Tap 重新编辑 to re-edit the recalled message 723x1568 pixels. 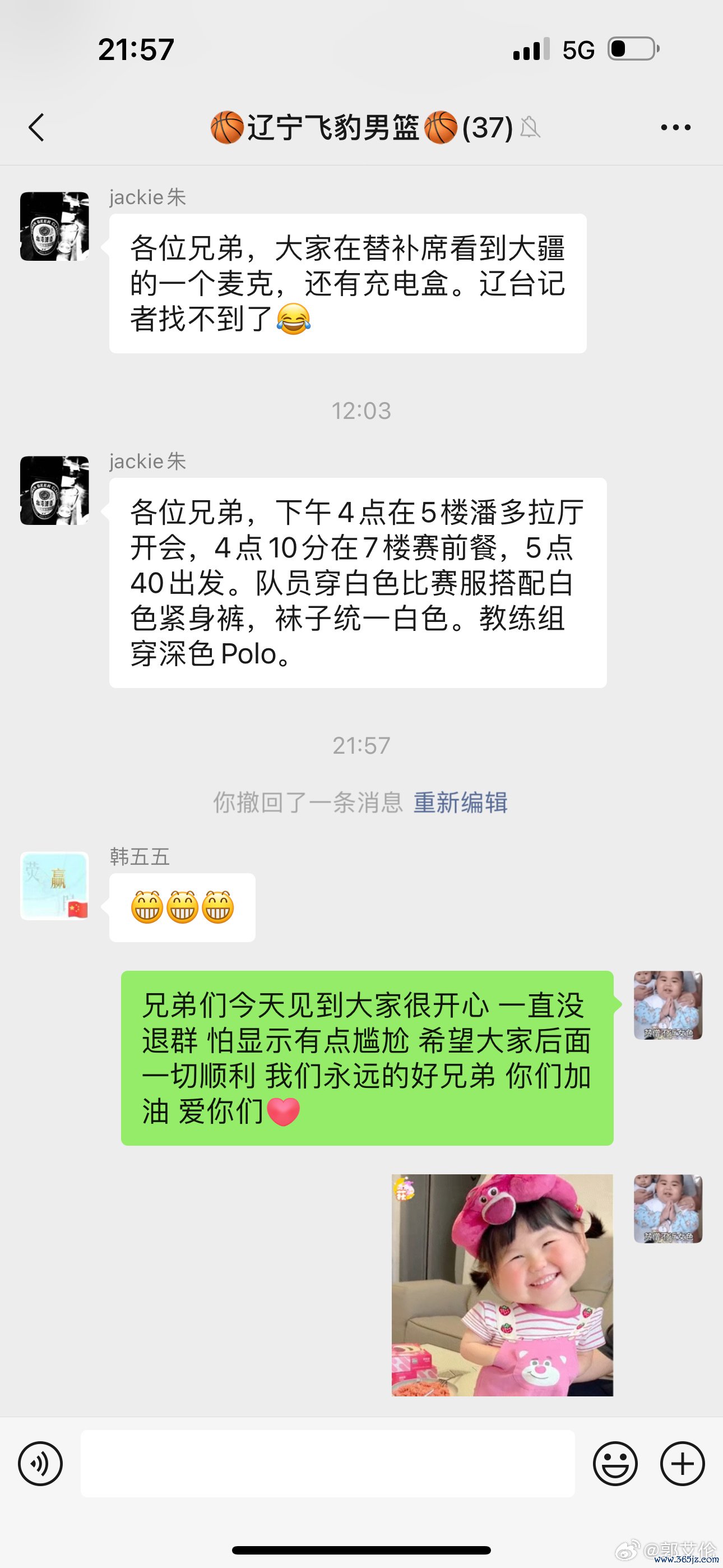(461, 803)
